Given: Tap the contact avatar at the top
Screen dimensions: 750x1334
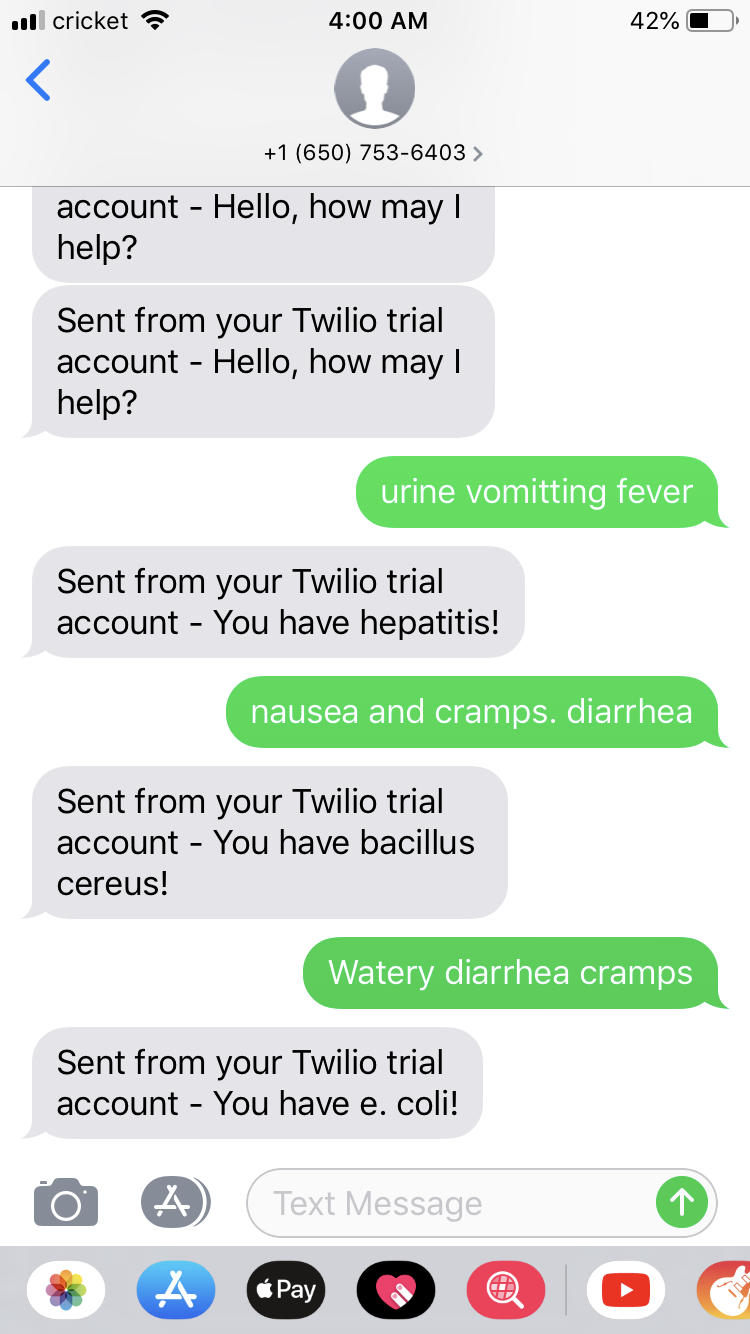Looking at the screenshot, I should tap(374, 88).
